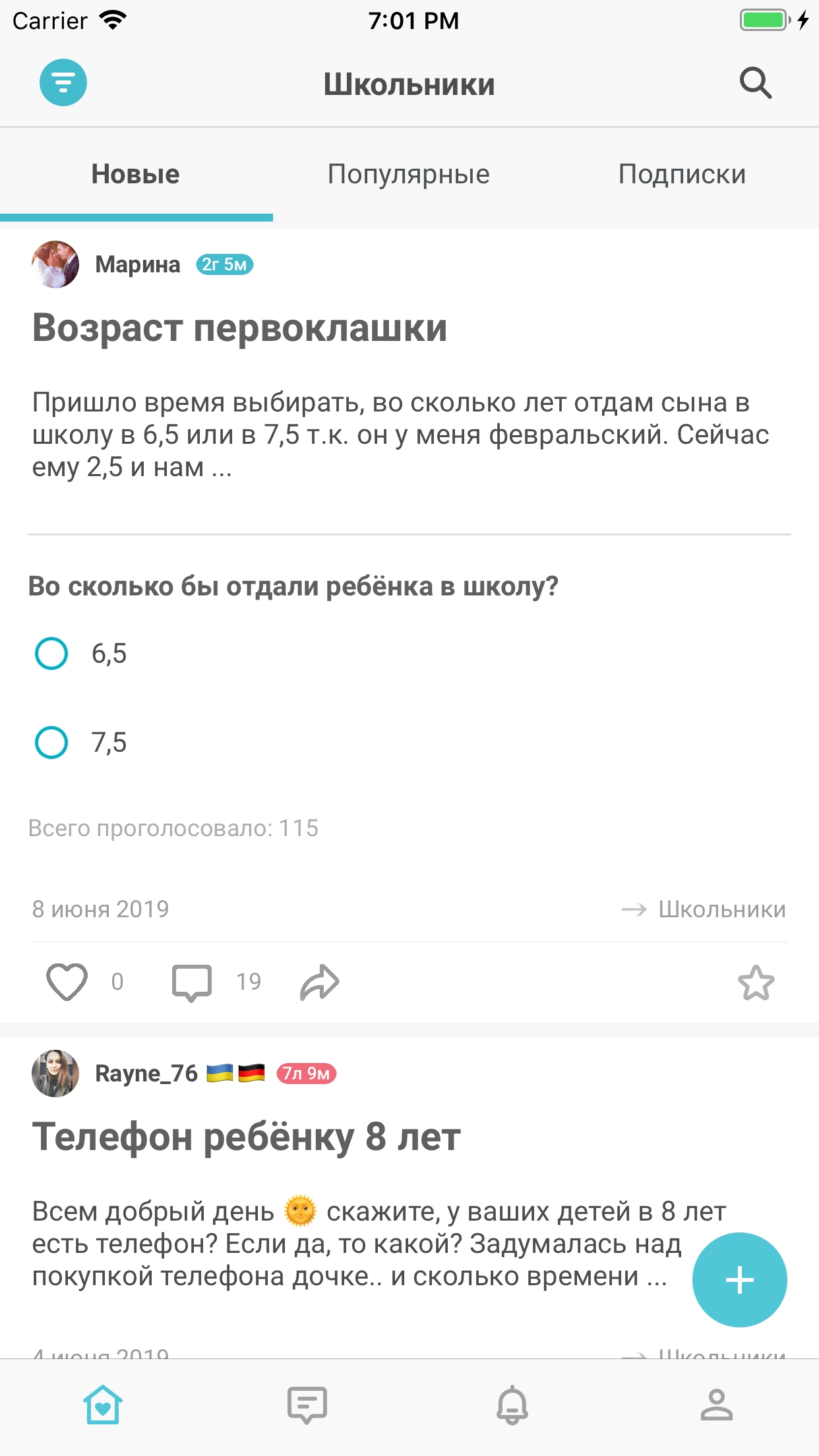The width and height of the screenshot is (819, 1456).
Task: Open Марина's profile avatar
Action: coord(55,264)
